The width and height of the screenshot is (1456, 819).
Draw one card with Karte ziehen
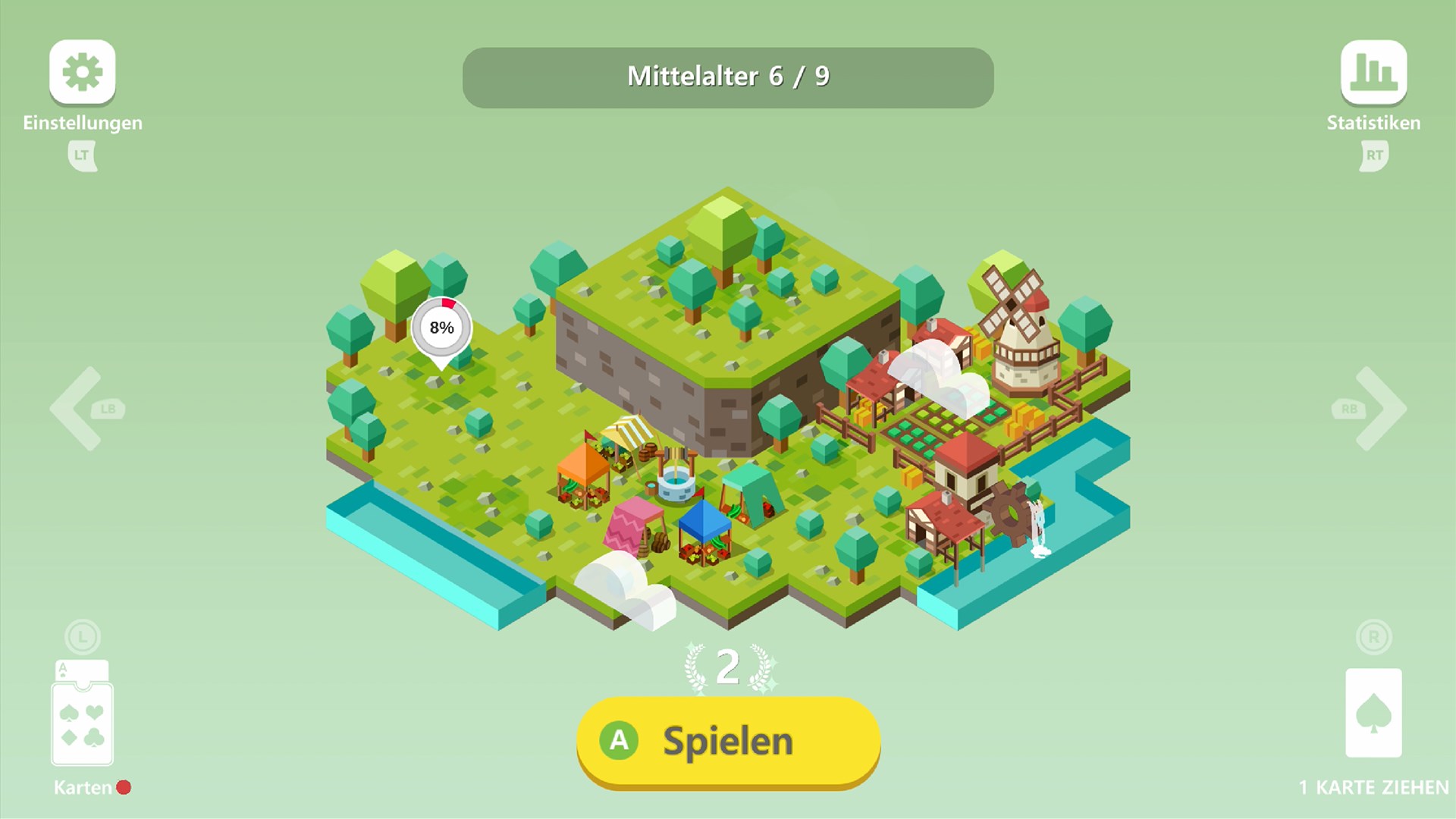click(1373, 713)
